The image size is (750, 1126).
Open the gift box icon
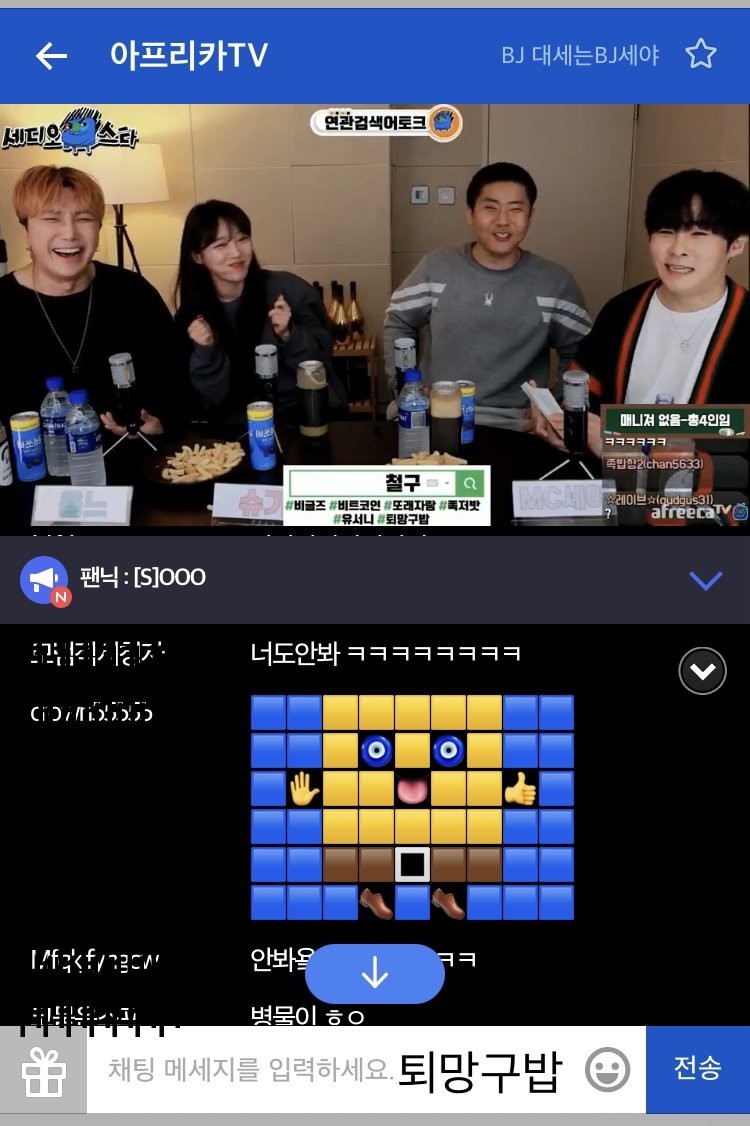(43, 1071)
